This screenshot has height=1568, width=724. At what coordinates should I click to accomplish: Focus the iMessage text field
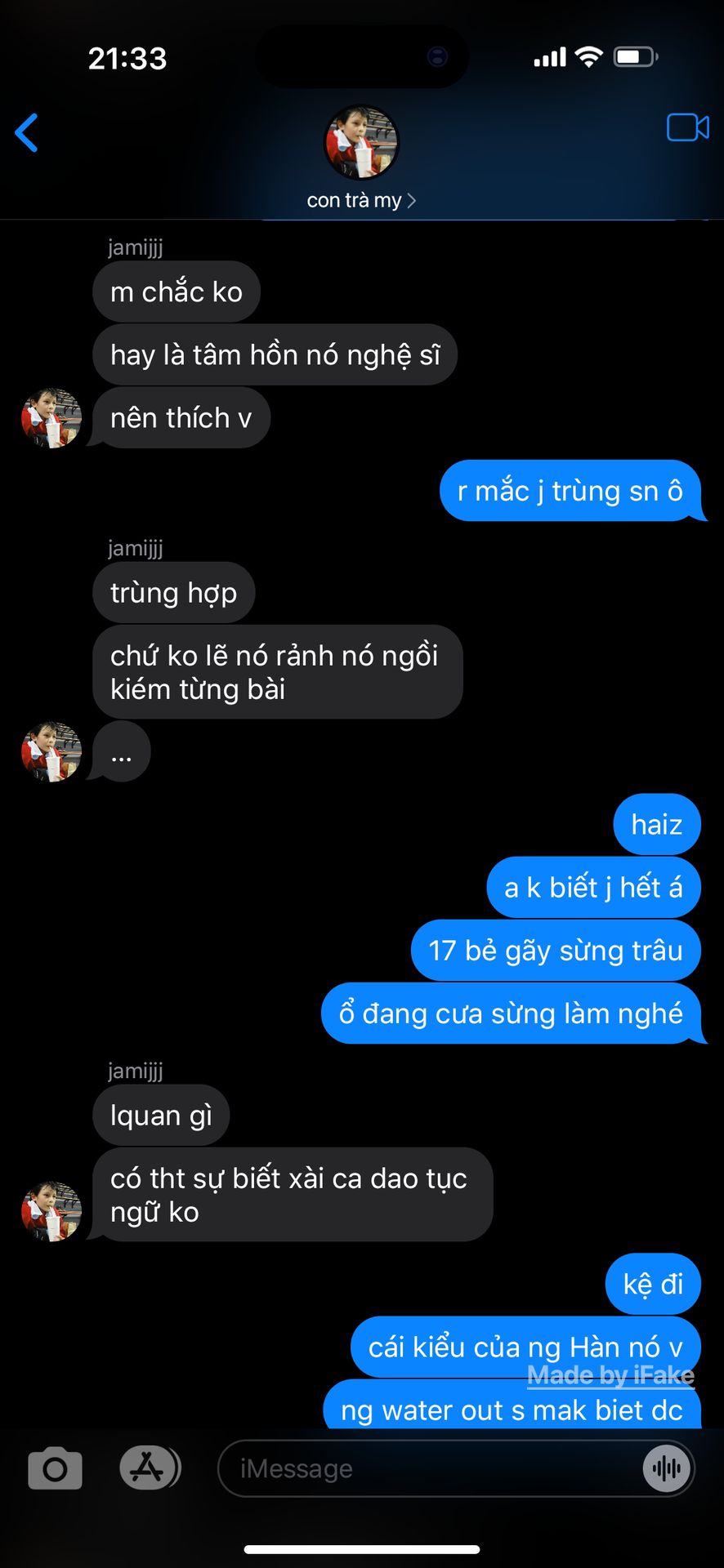[x=425, y=1468]
